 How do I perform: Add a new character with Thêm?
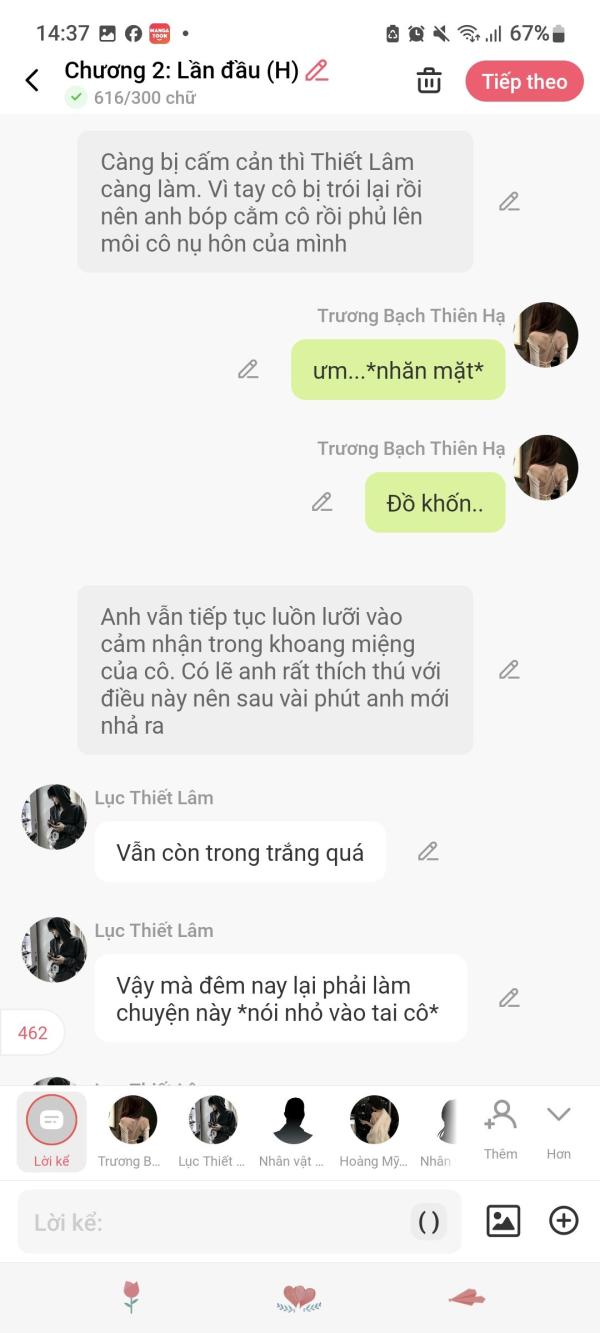coord(500,1129)
